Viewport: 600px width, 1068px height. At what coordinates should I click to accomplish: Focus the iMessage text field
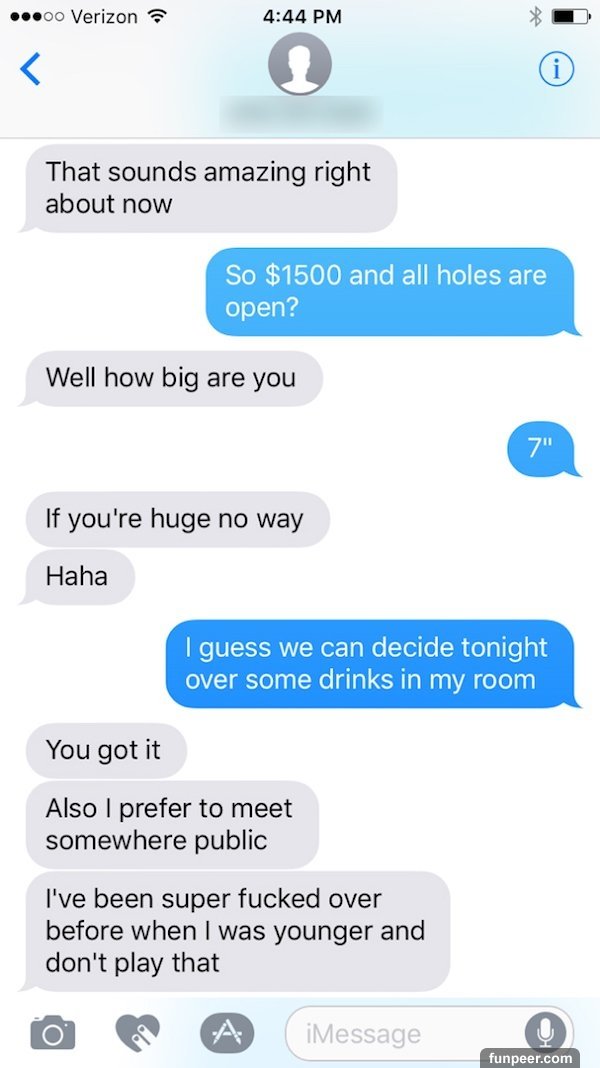(400, 1033)
